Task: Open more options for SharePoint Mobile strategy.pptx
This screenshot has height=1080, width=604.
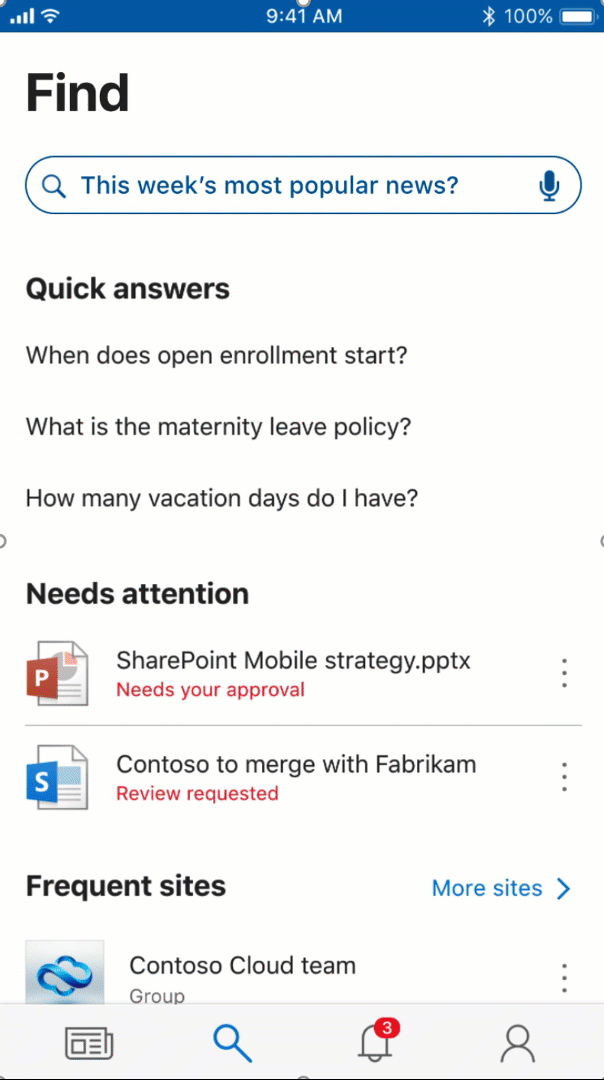Action: click(564, 673)
